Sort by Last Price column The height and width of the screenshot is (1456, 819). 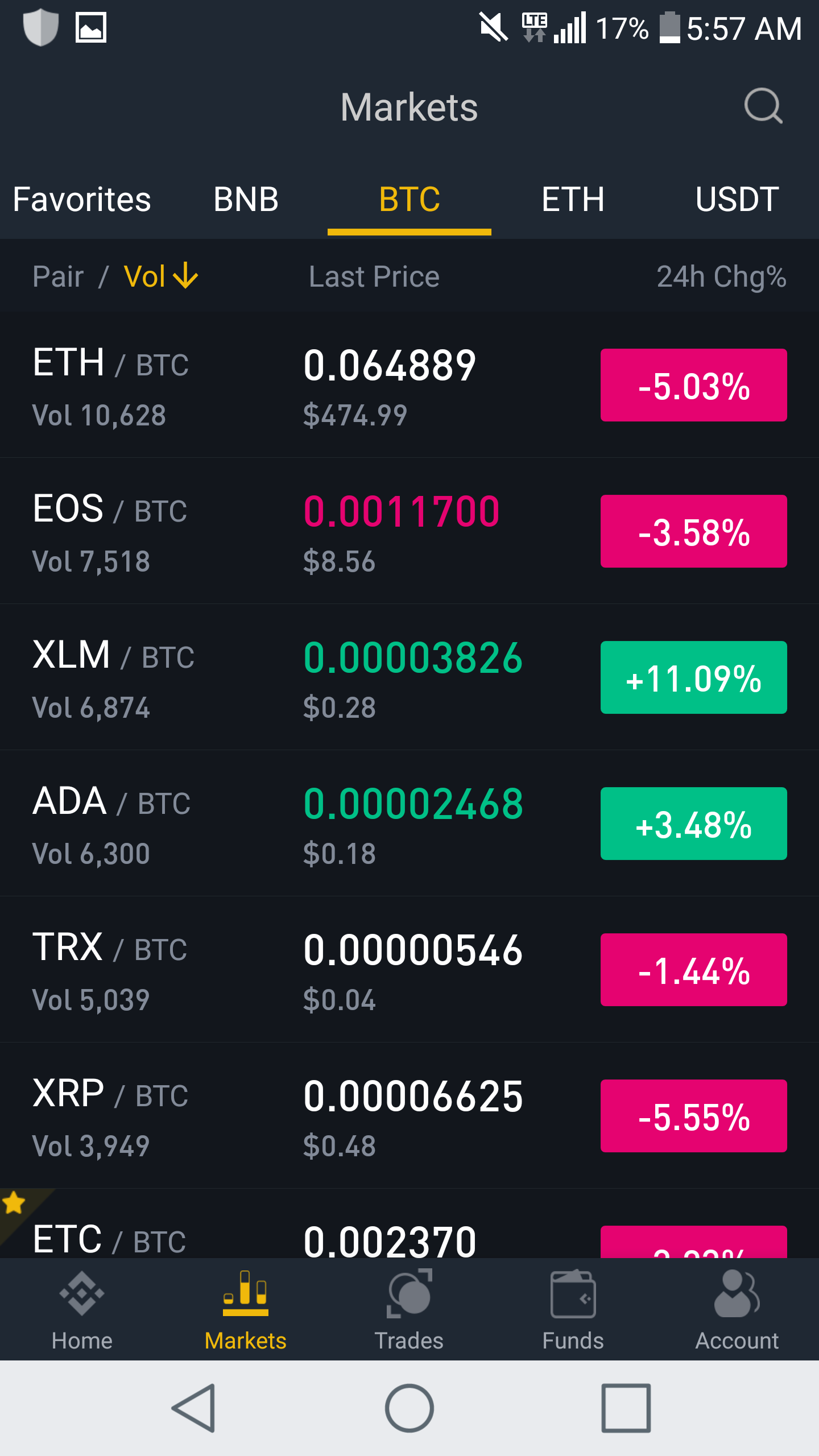pos(374,277)
